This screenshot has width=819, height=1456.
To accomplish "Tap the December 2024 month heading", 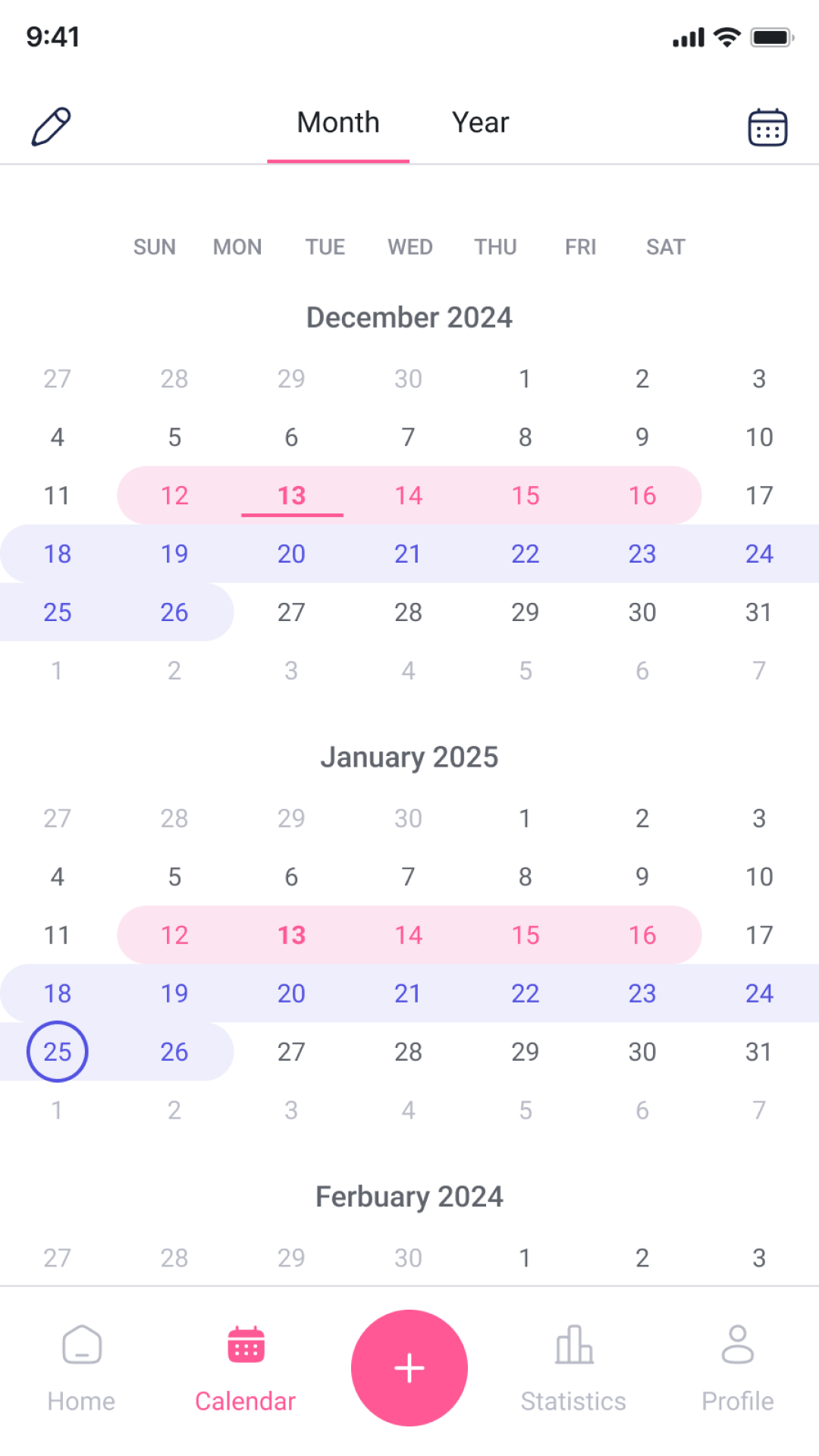I will point(409,317).
